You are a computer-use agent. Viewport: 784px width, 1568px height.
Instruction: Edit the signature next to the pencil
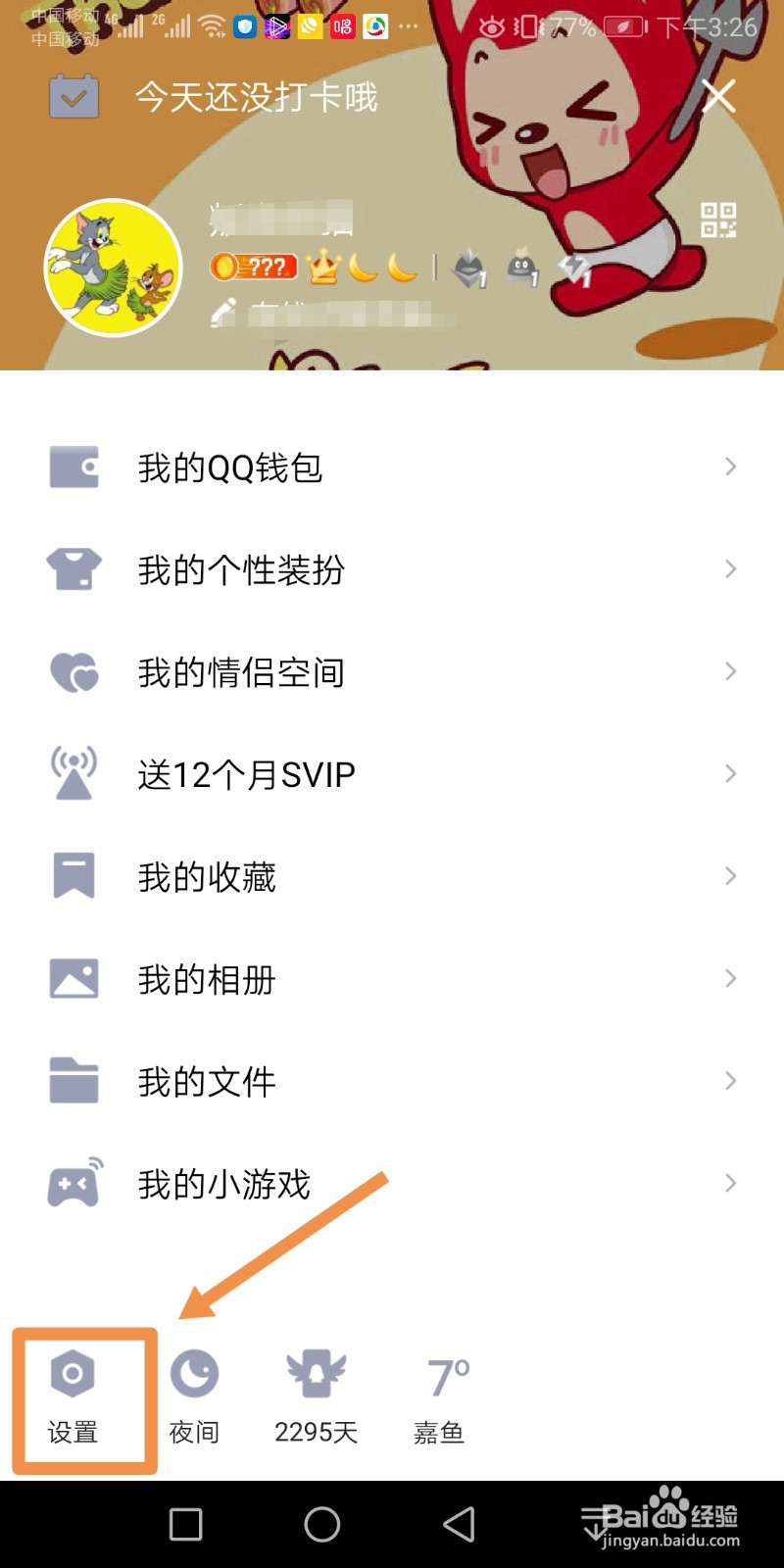pos(333,314)
